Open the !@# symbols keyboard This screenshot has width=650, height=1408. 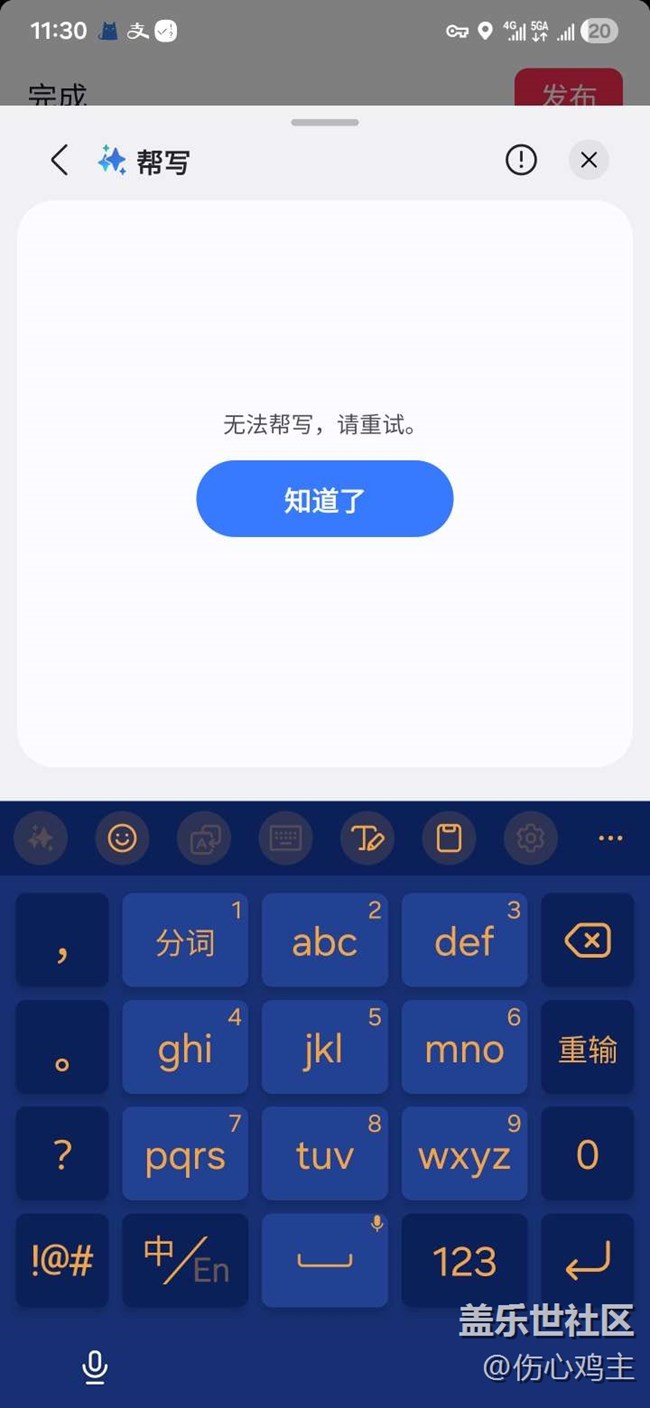pyautogui.click(x=62, y=1261)
